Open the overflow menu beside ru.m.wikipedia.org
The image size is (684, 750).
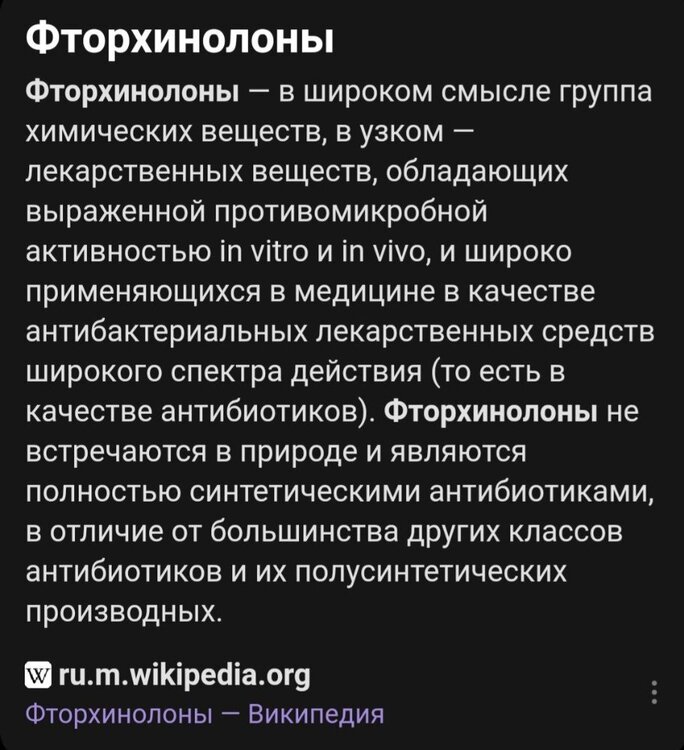click(x=654, y=692)
